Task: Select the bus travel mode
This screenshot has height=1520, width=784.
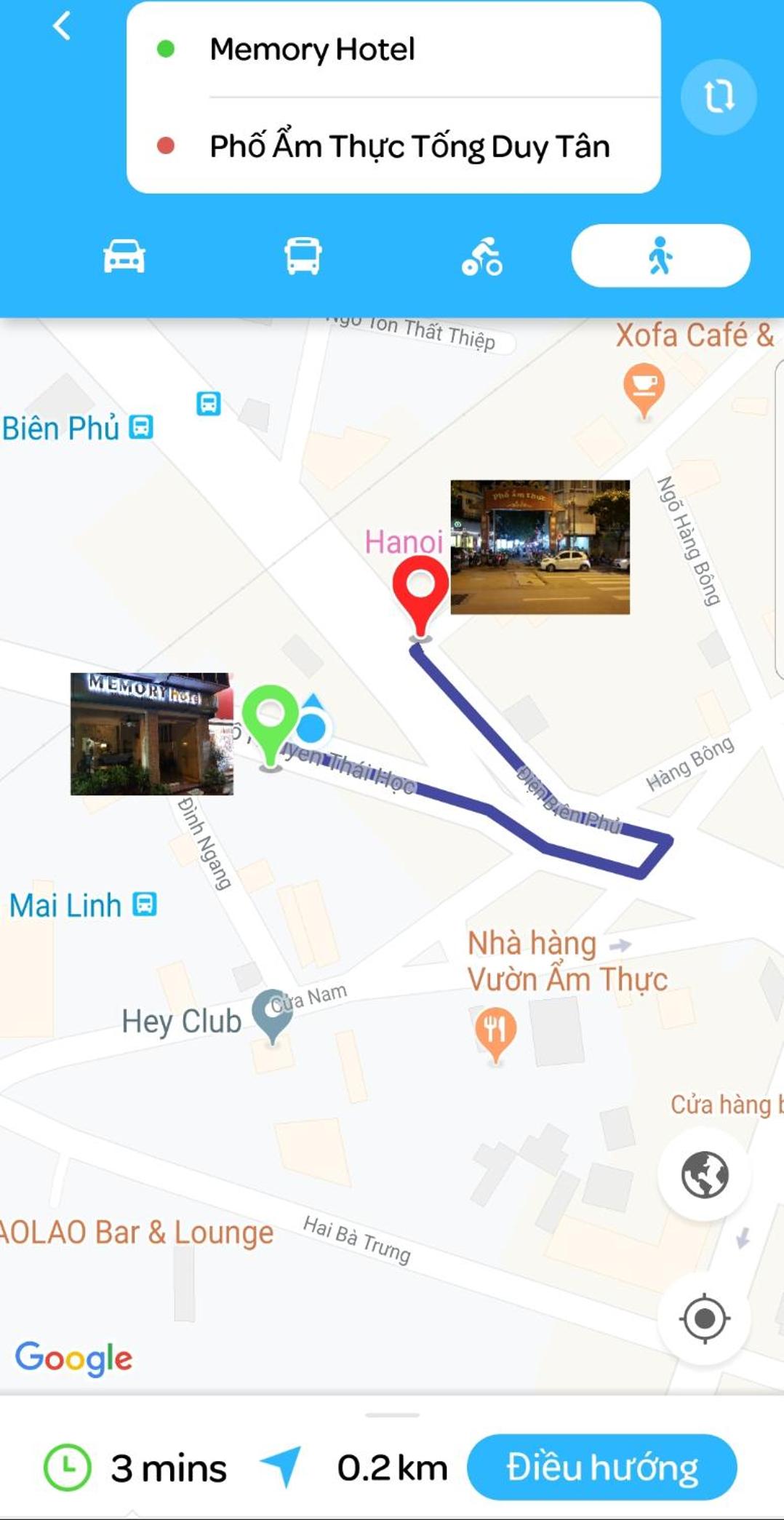Action: [x=303, y=257]
